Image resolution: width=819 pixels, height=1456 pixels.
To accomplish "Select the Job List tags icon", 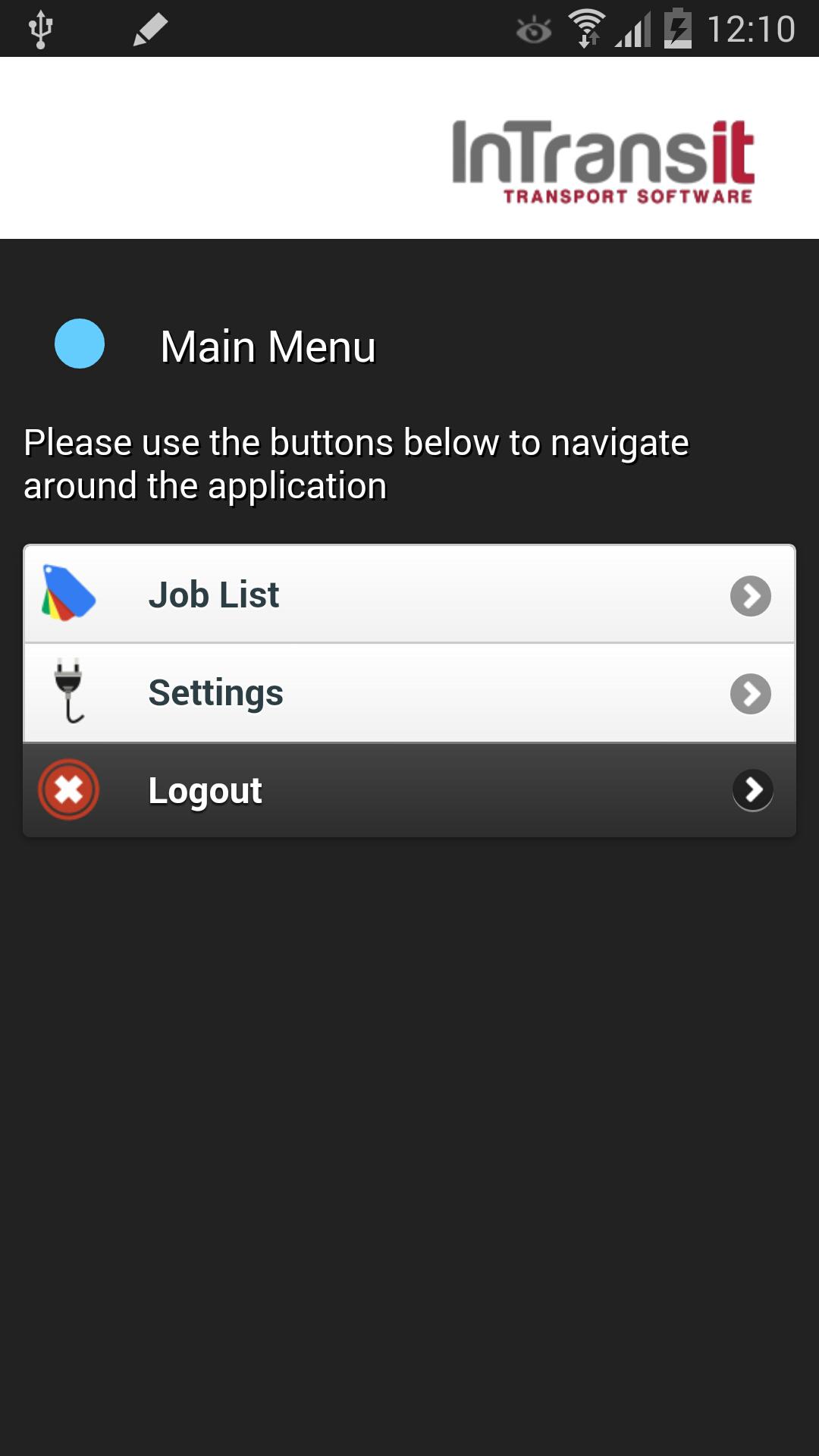I will 67,594.
